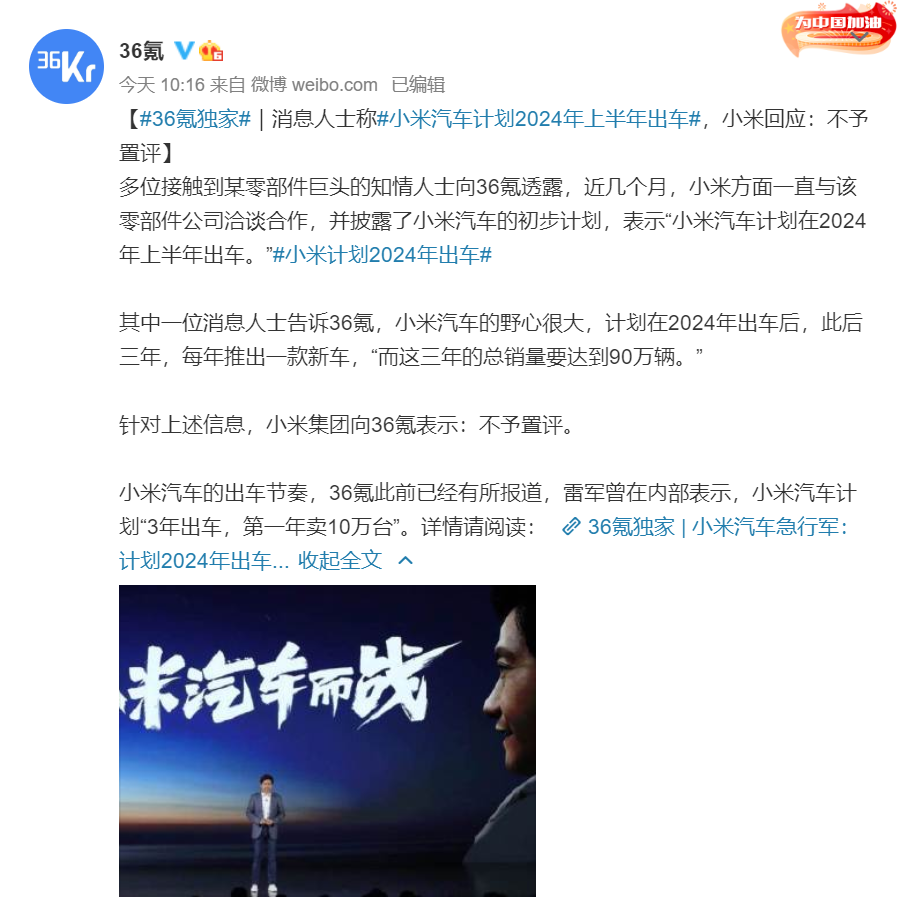Open the 36氪 account name
The width and height of the screenshot is (898, 911).
pos(141,50)
